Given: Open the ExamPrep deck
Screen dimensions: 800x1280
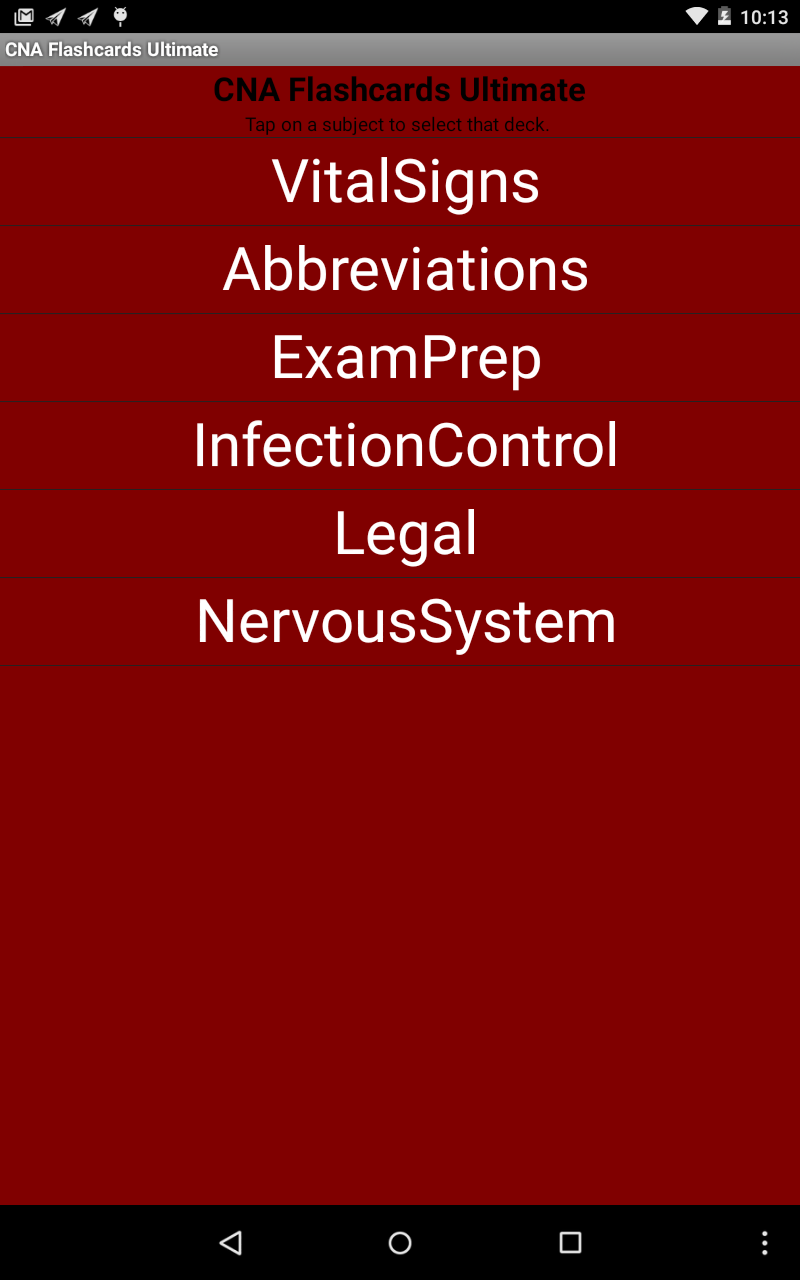Looking at the screenshot, I should click(x=406, y=358).
